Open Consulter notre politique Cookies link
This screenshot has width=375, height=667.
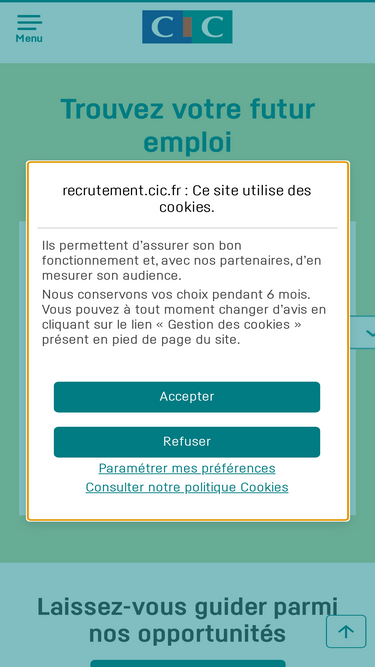187,487
